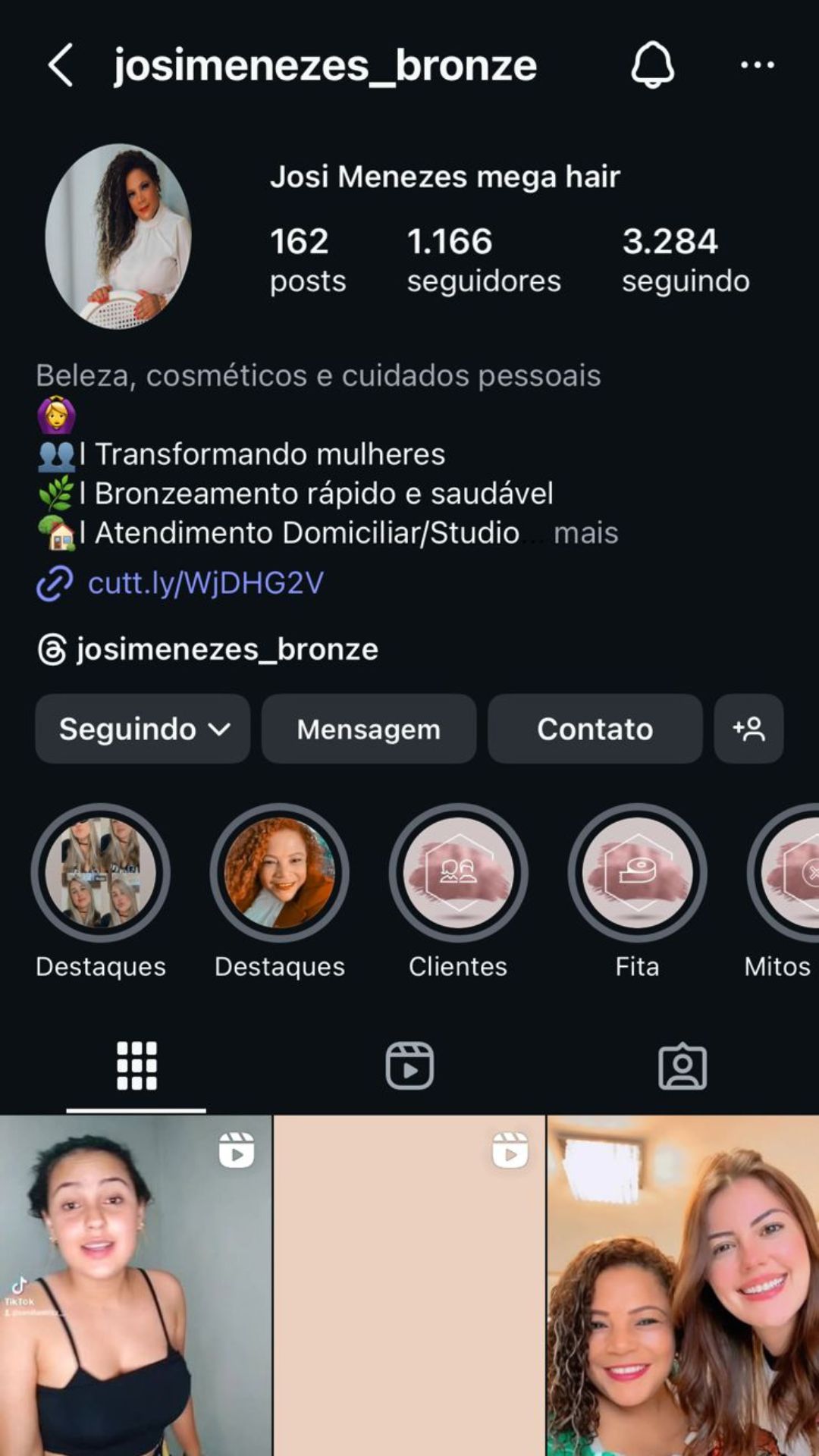
Task: View the profile picture
Action: [x=118, y=237]
